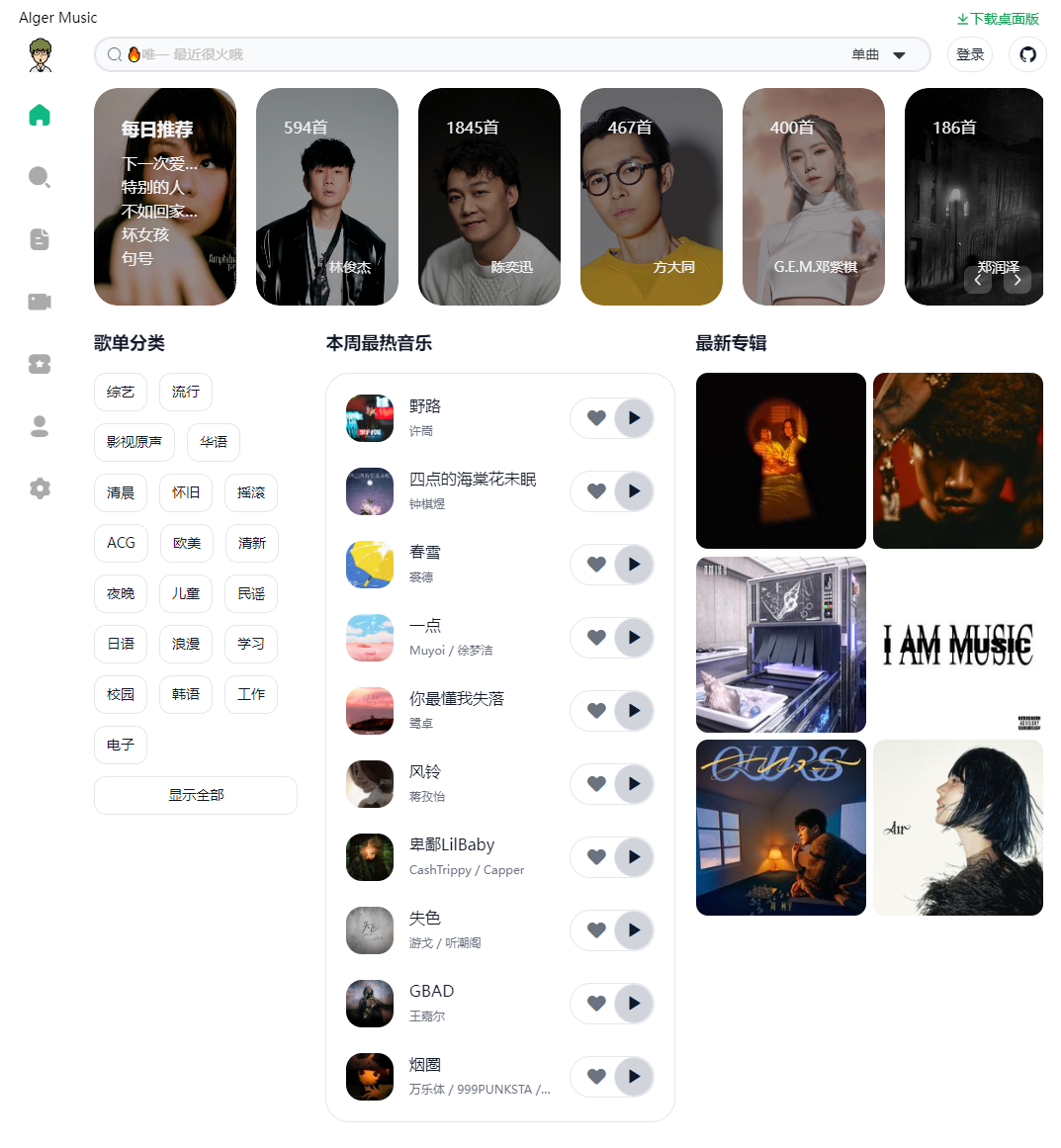The image size is (1061, 1148).
Task: Open the settings gear in sidebar
Action: click(x=40, y=488)
